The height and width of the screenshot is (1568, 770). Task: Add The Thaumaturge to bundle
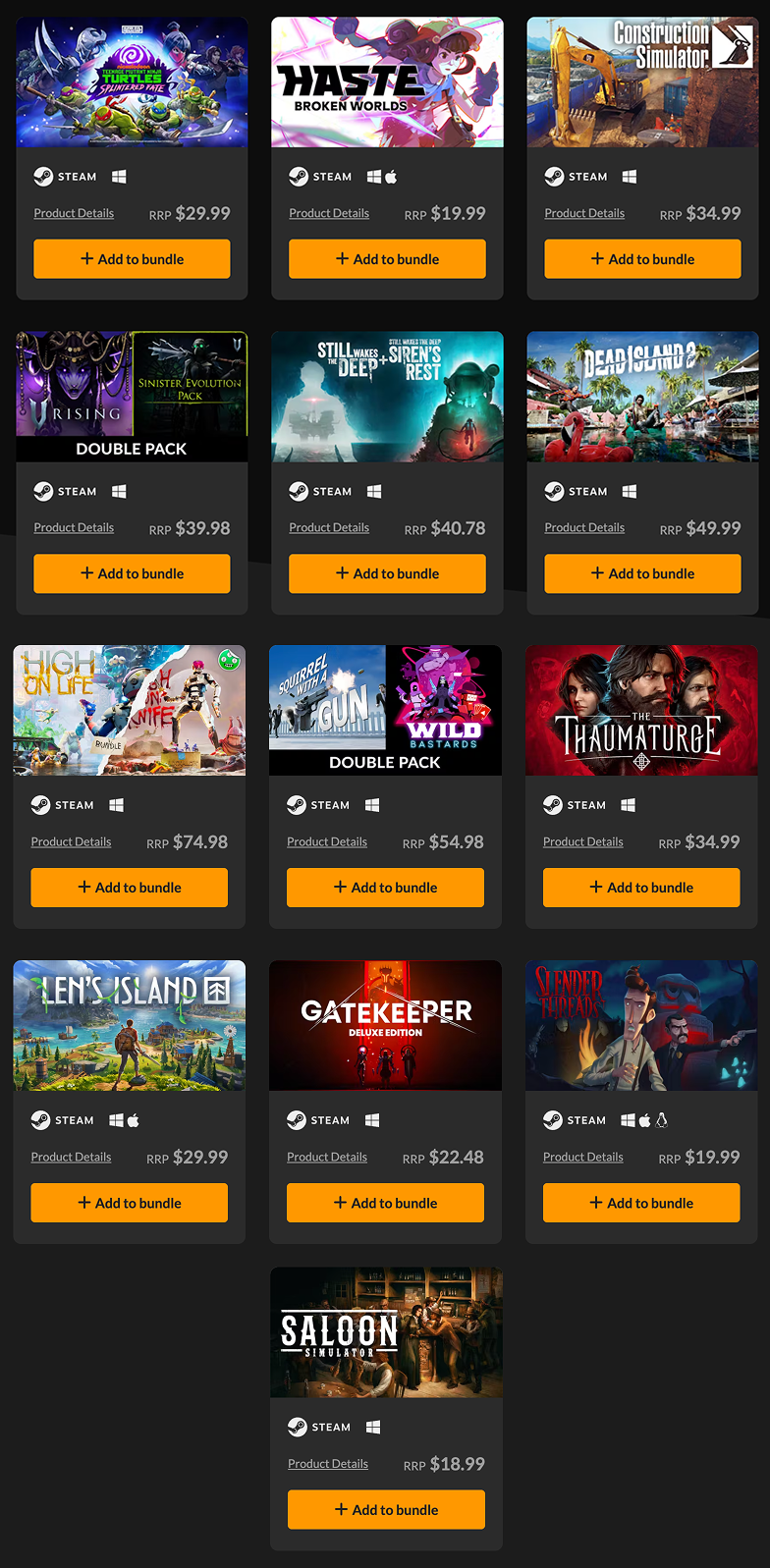click(x=641, y=888)
